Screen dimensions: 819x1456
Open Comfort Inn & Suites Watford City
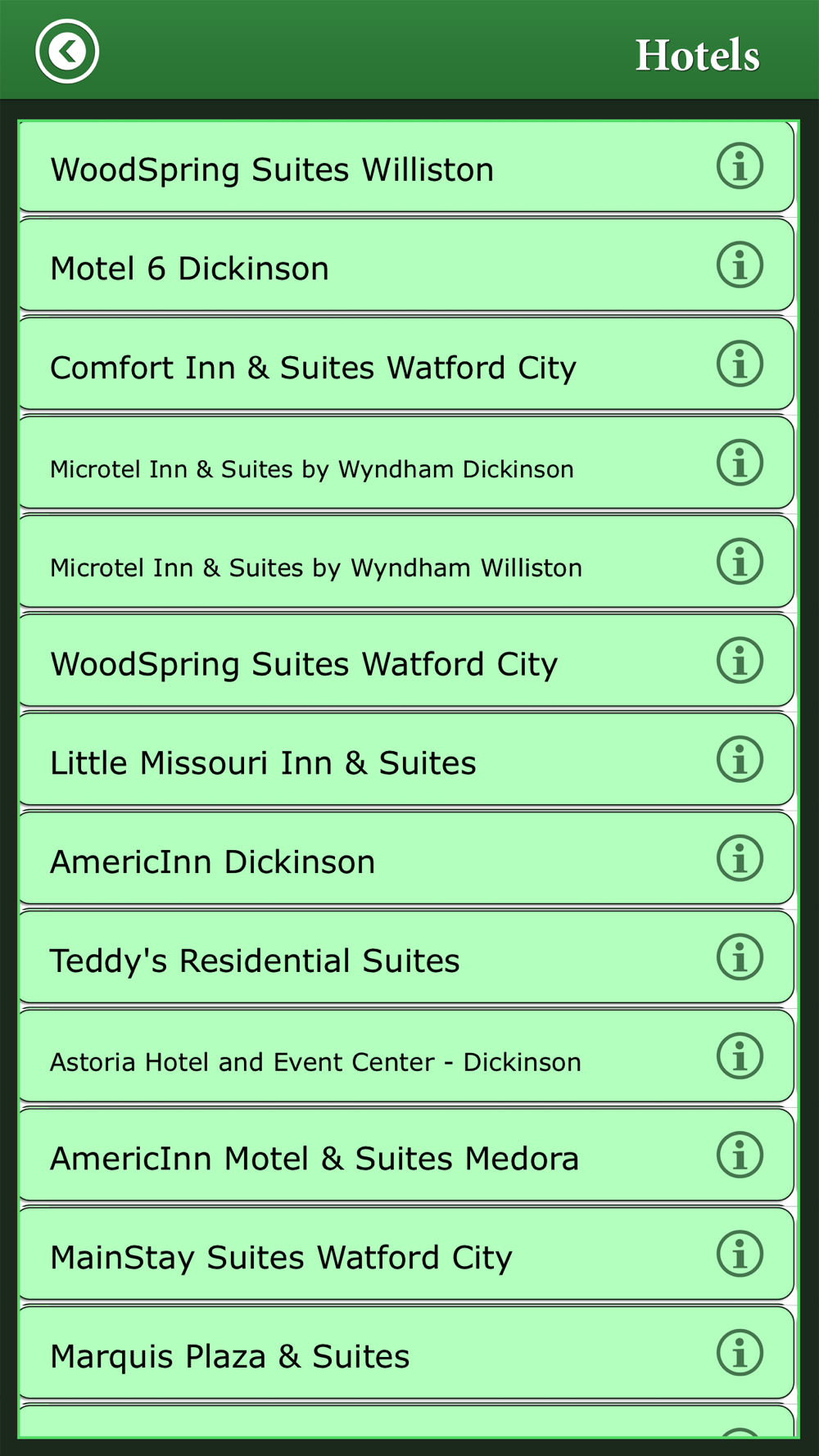(406, 364)
